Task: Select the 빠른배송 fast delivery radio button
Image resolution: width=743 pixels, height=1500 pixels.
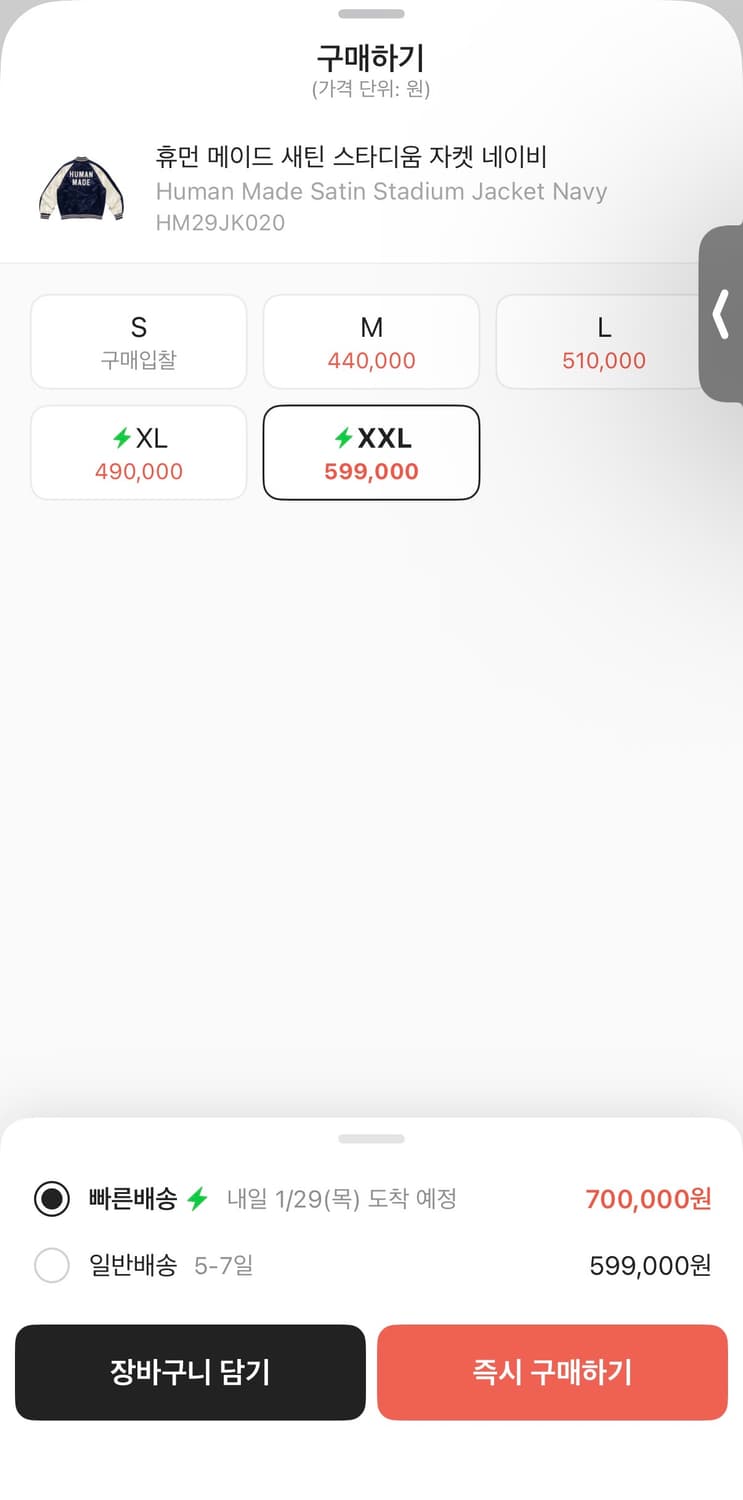Action: click(51, 1199)
